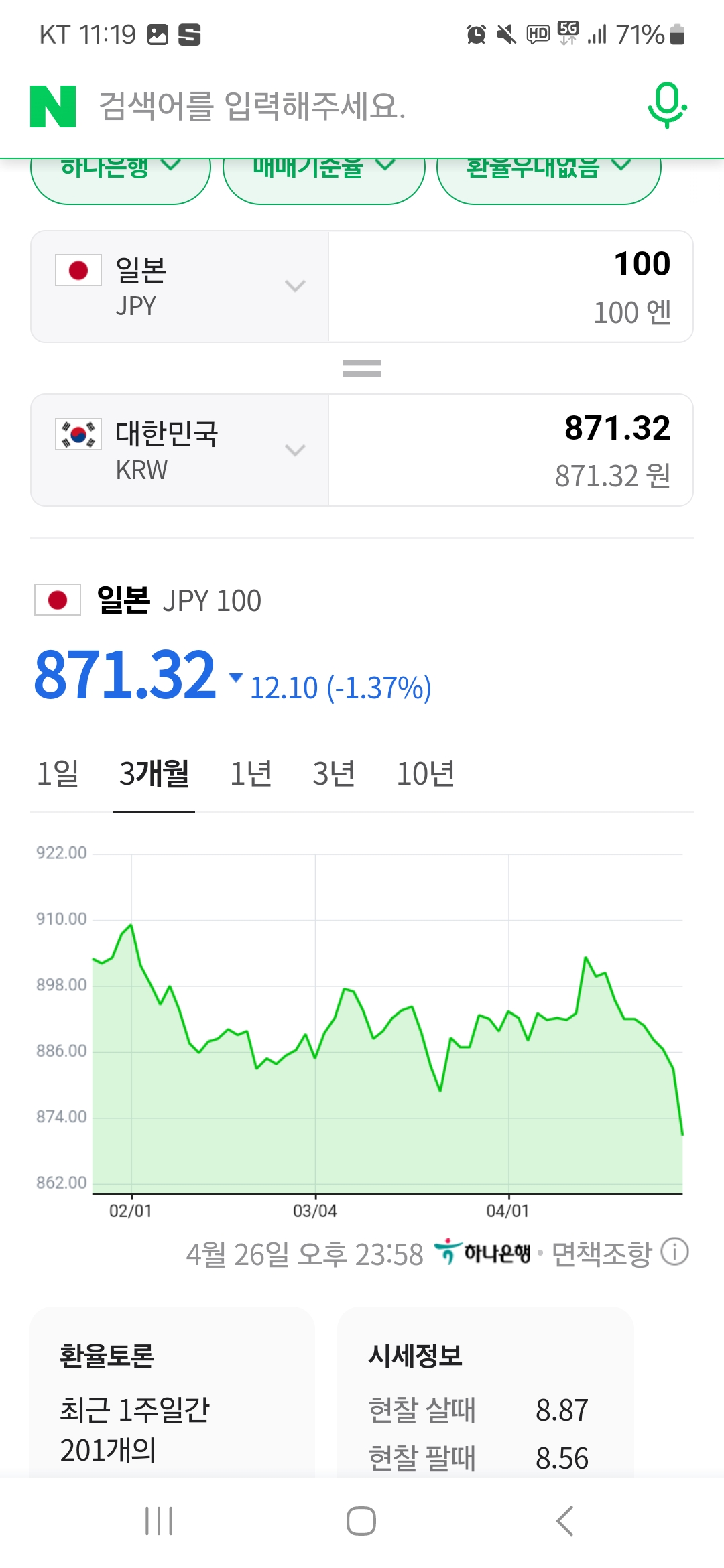Viewport: 724px width, 1568px height.
Task: Open the 매매기준율 rate type dropdown
Action: tap(324, 176)
